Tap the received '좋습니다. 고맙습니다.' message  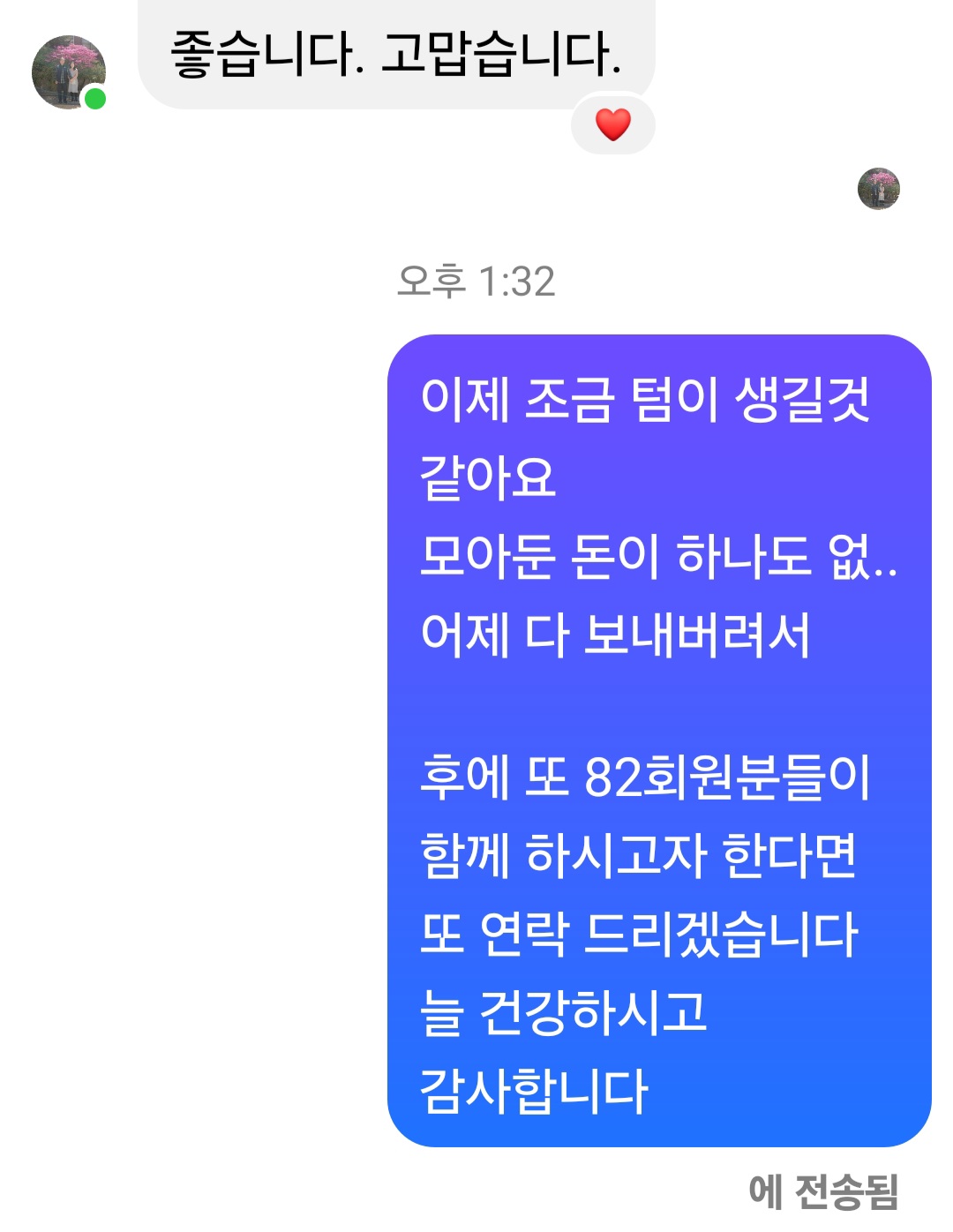[x=395, y=53]
